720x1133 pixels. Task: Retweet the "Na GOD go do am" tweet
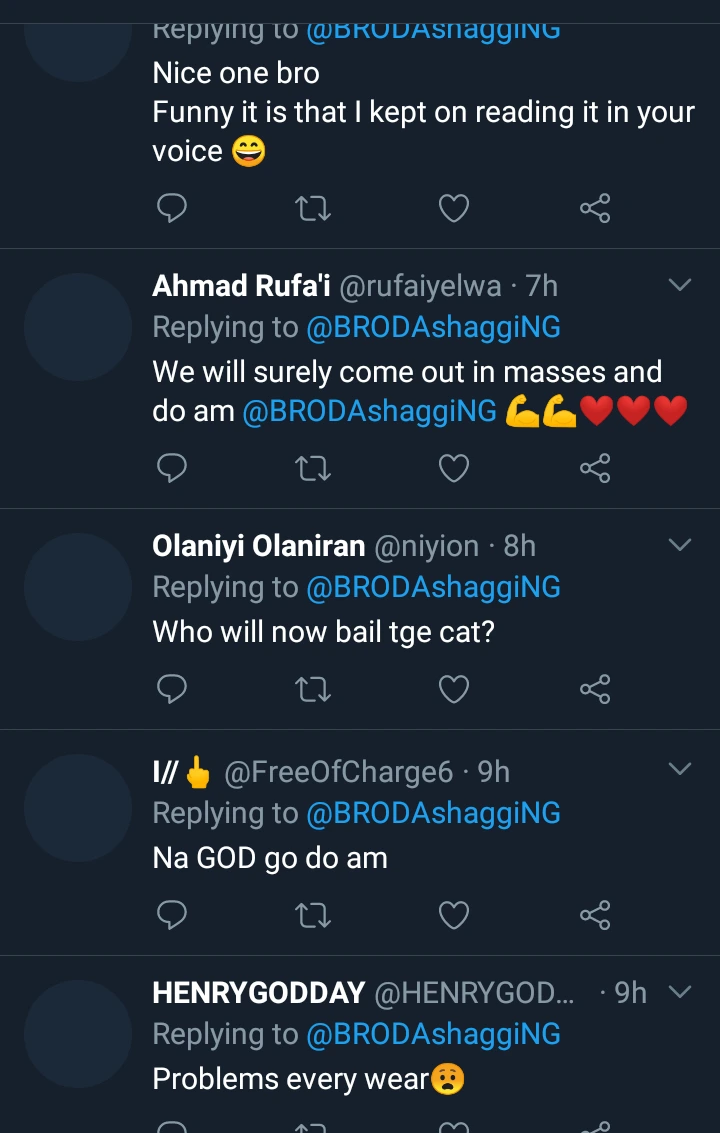pyautogui.click(x=314, y=915)
